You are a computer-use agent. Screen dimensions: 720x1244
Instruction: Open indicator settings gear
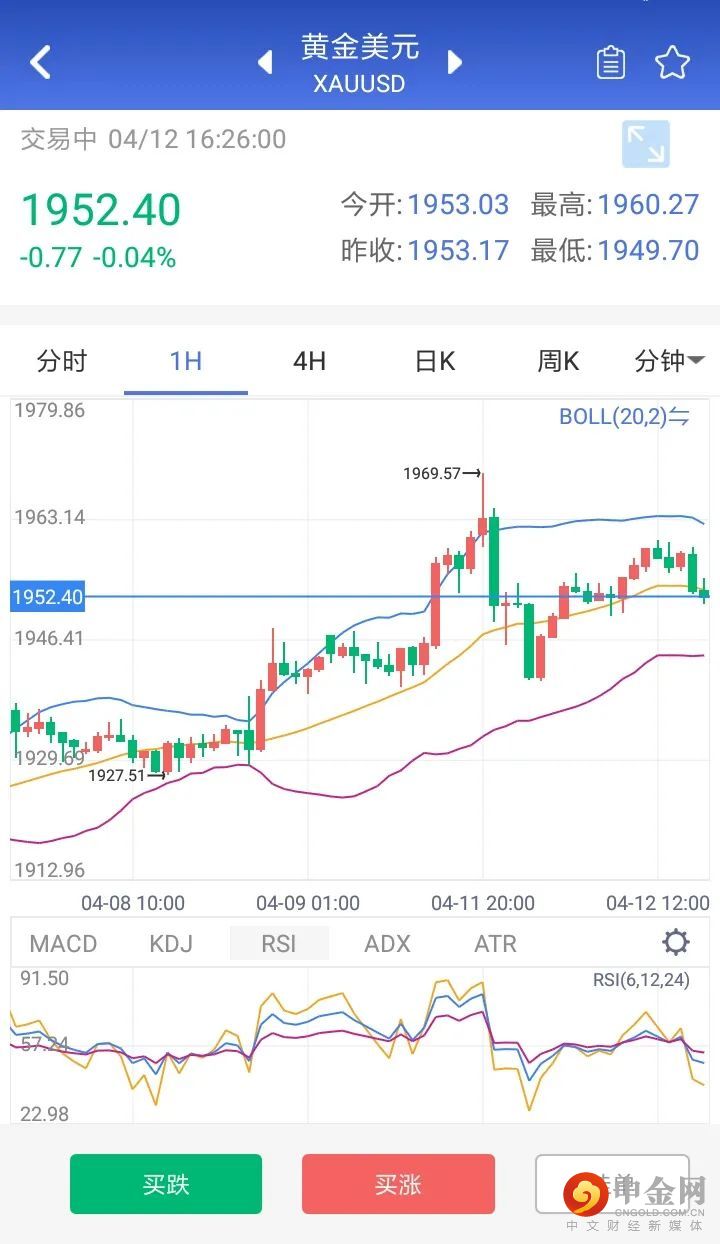coord(676,942)
